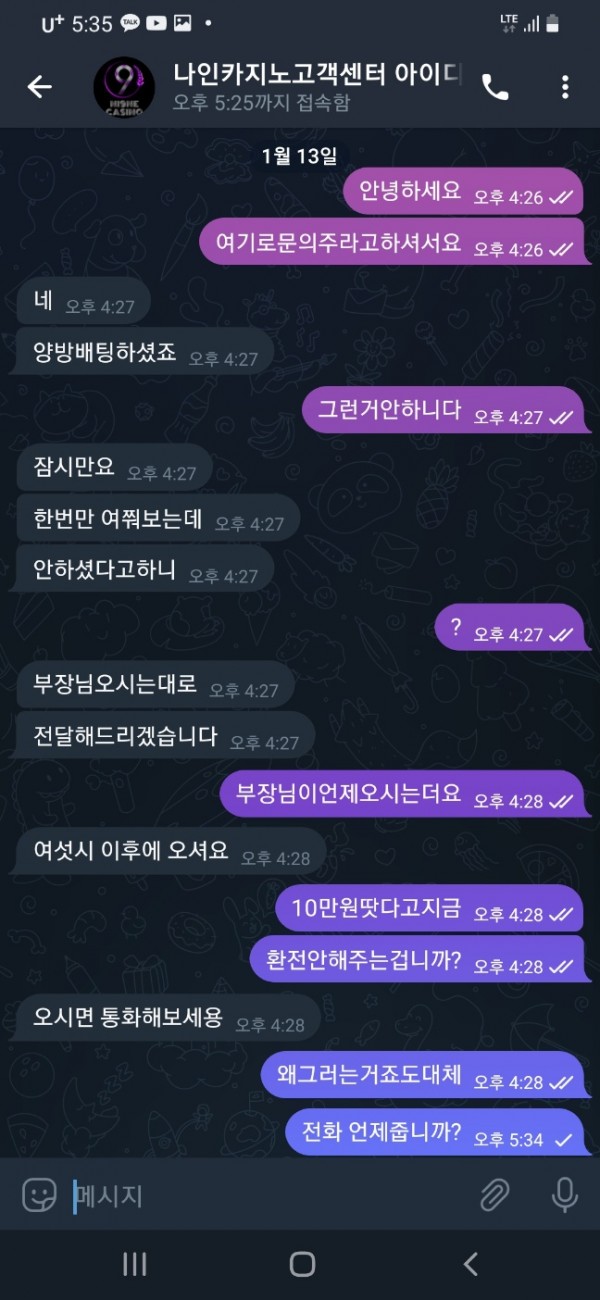
Task: Open the overflow menu
Action: [565, 87]
